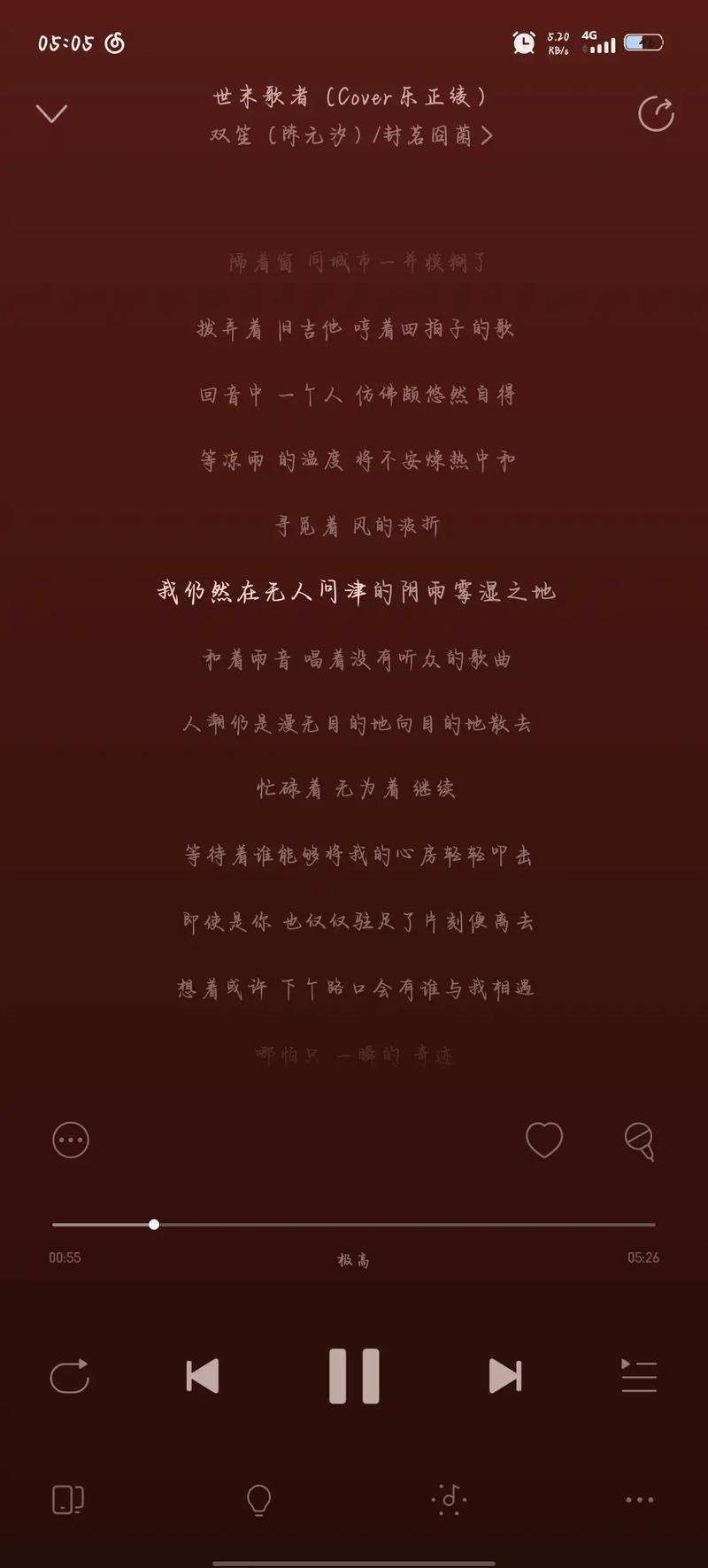The height and width of the screenshot is (1568, 708).
Task: Open the bottom three-dot more menu
Action: tap(639, 1499)
